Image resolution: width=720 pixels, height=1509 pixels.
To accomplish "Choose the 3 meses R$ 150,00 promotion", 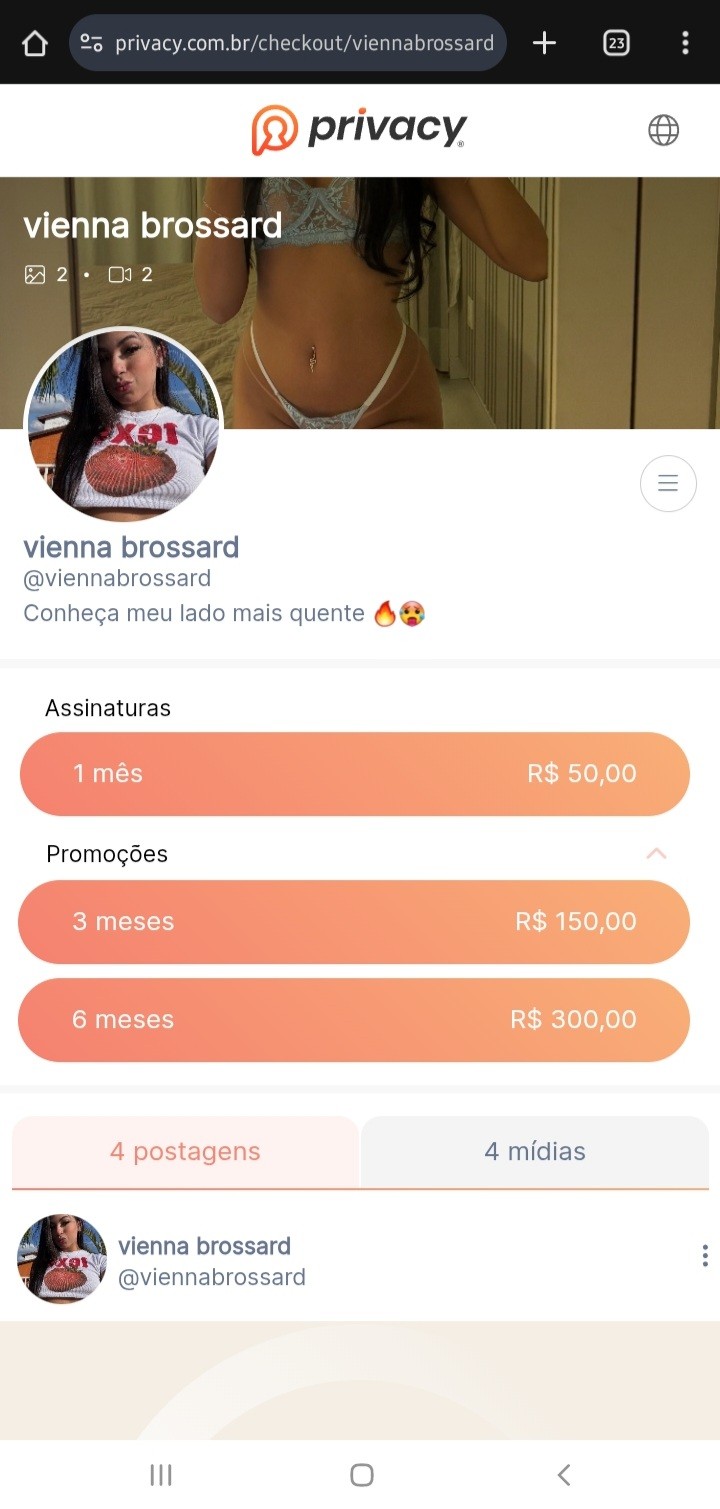I will click(x=354, y=922).
